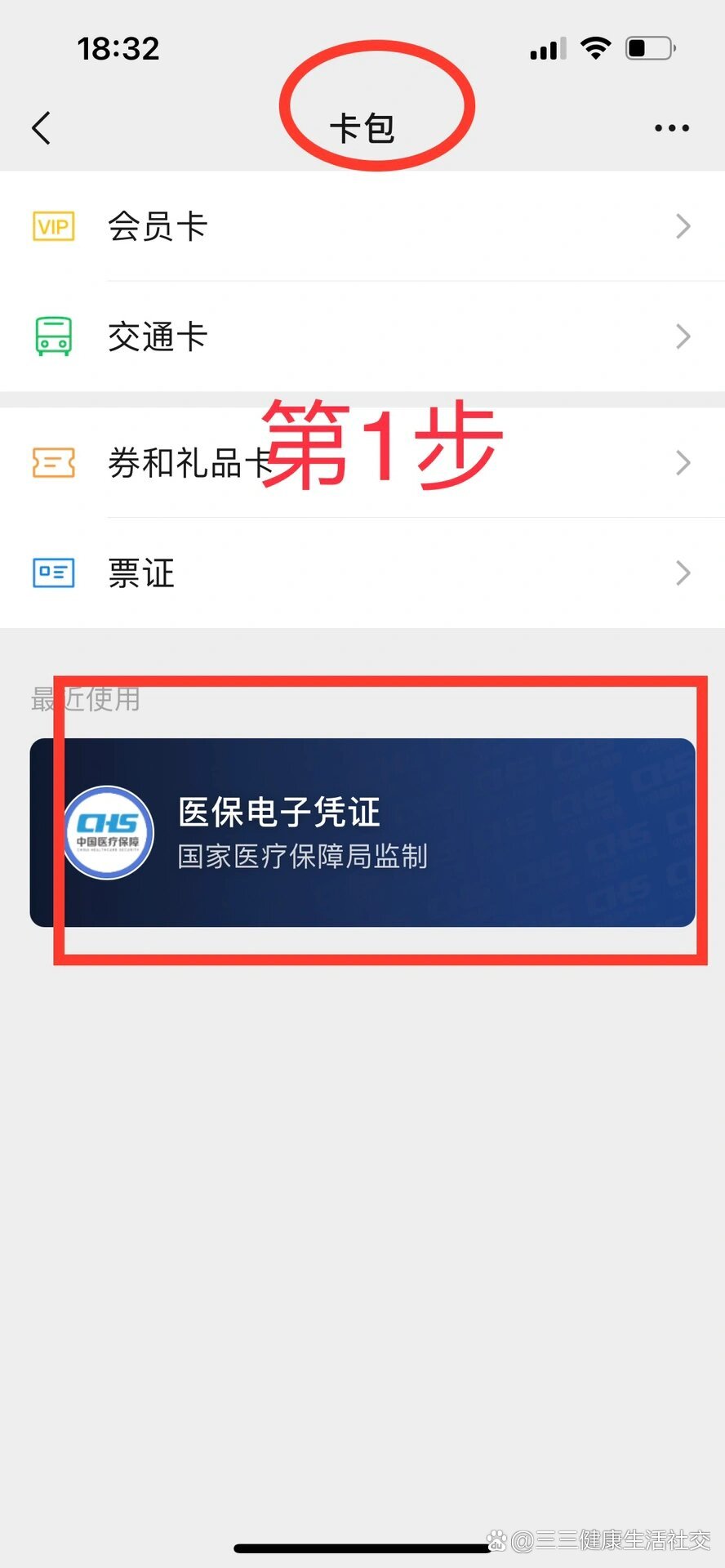Click the VIP membership card icon
The width and height of the screenshot is (725, 1568).
click(x=52, y=226)
